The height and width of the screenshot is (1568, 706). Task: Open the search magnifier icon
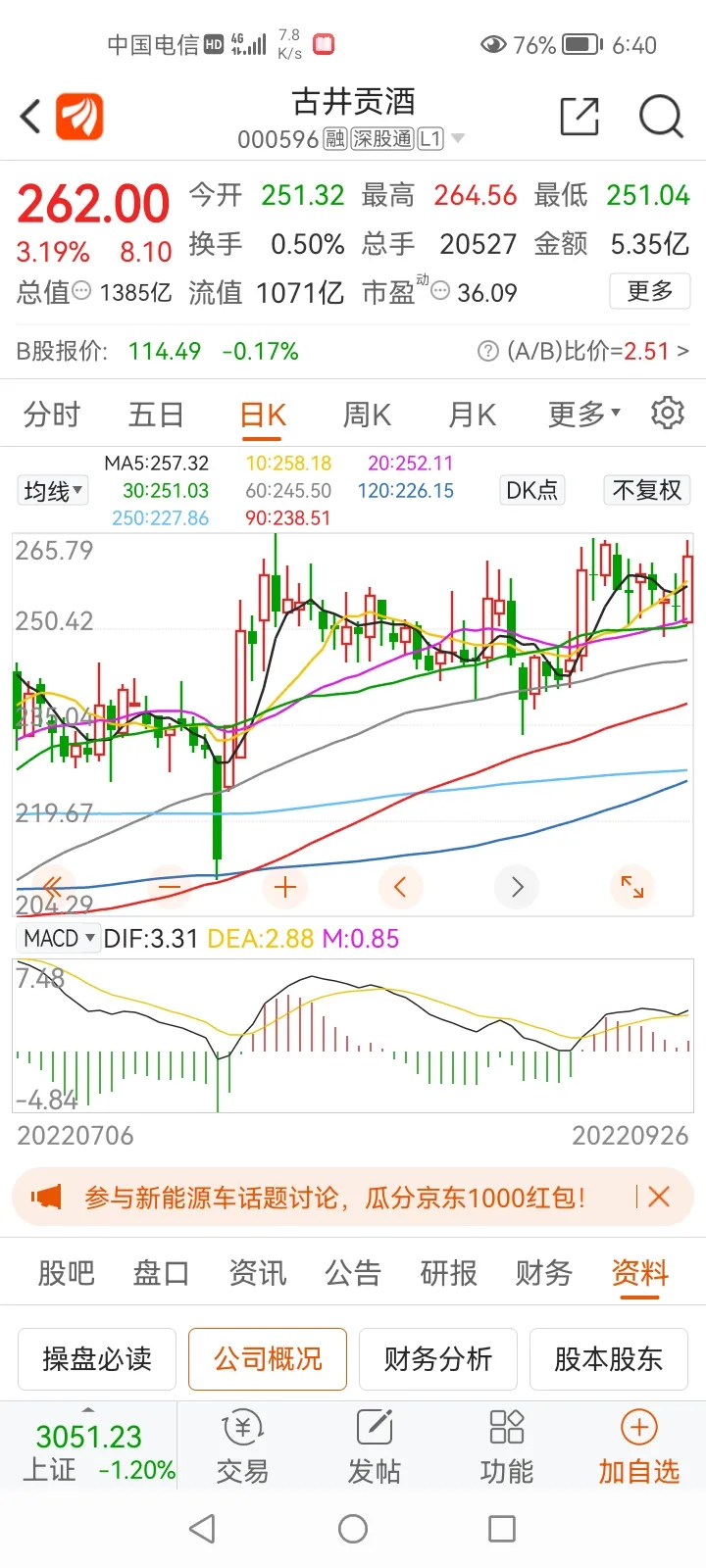(x=660, y=117)
